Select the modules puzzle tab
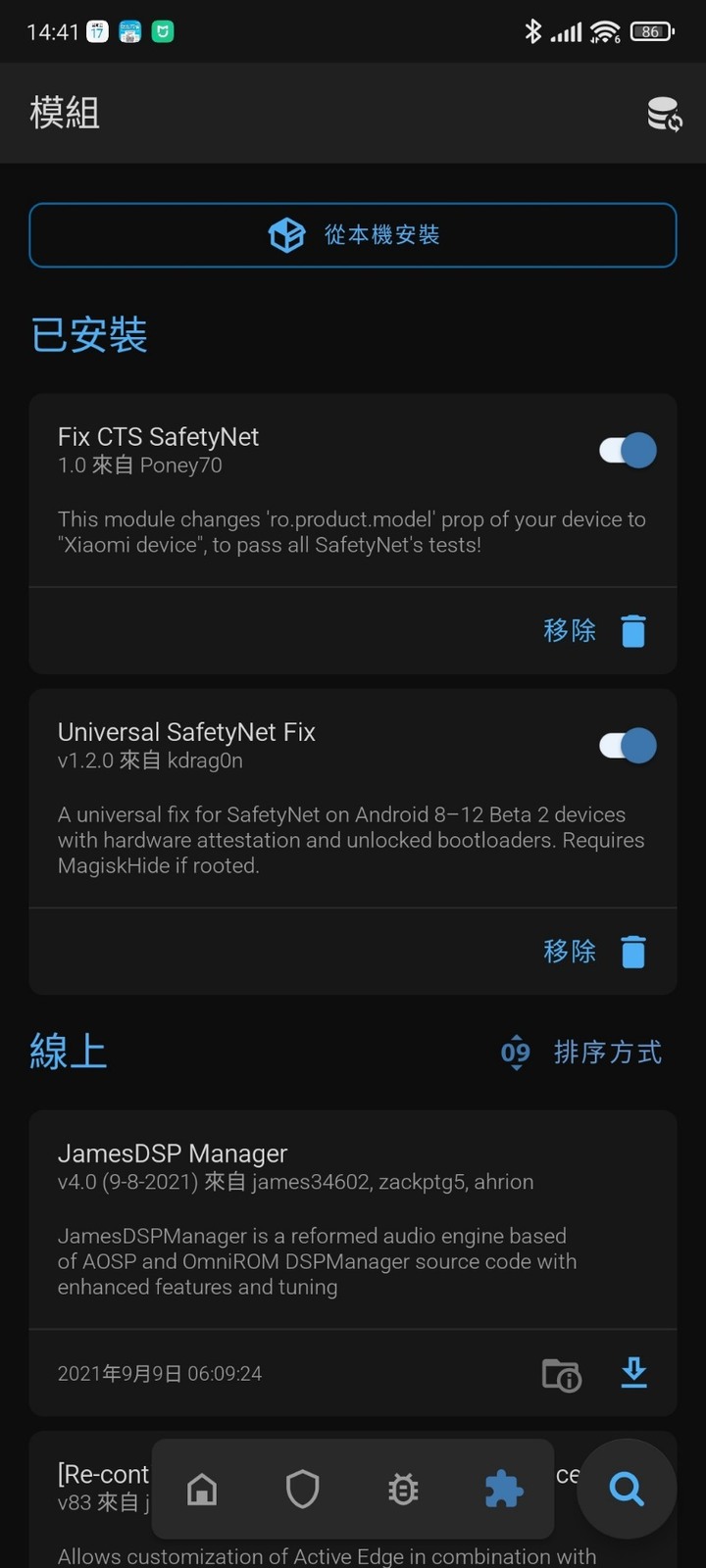 504,1490
